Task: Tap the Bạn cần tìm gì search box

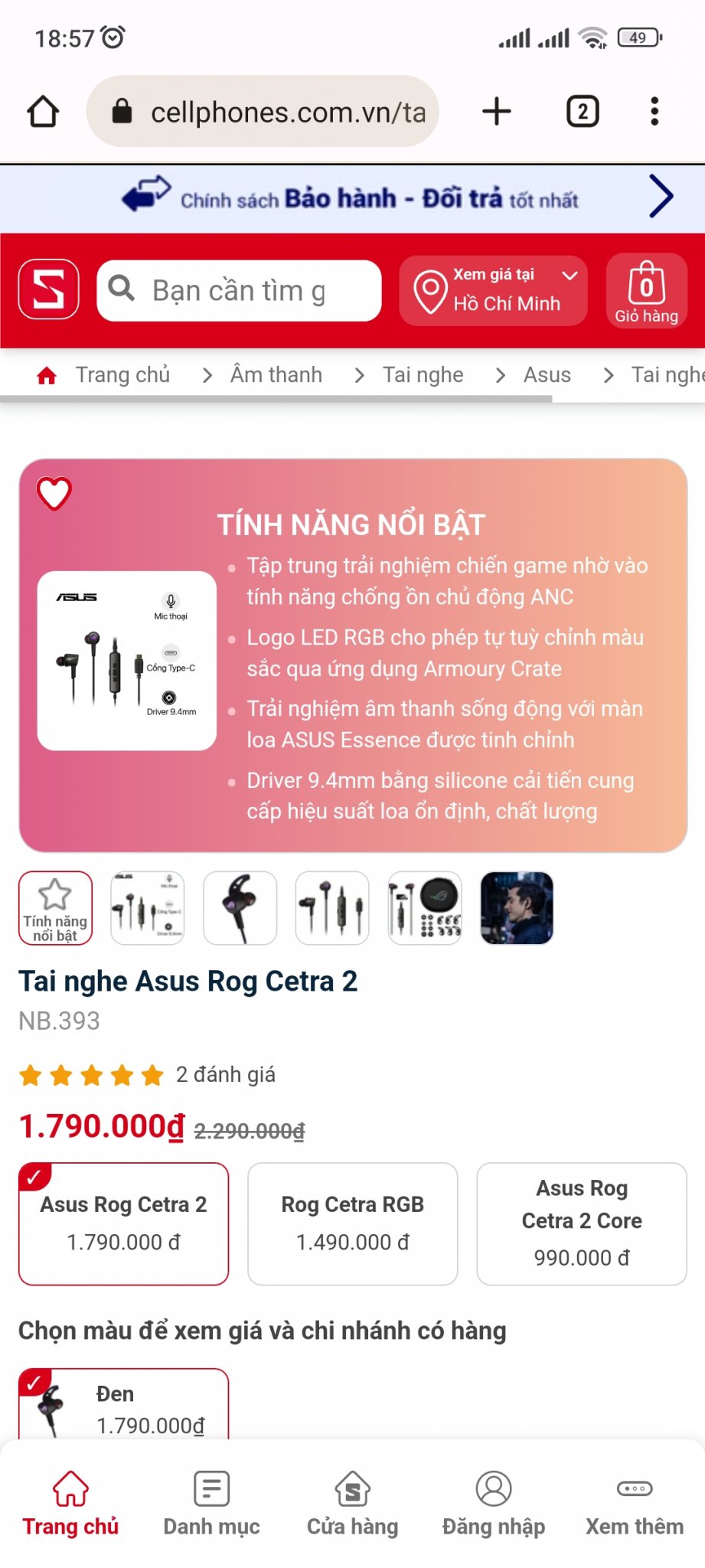Action: tap(239, 291)
